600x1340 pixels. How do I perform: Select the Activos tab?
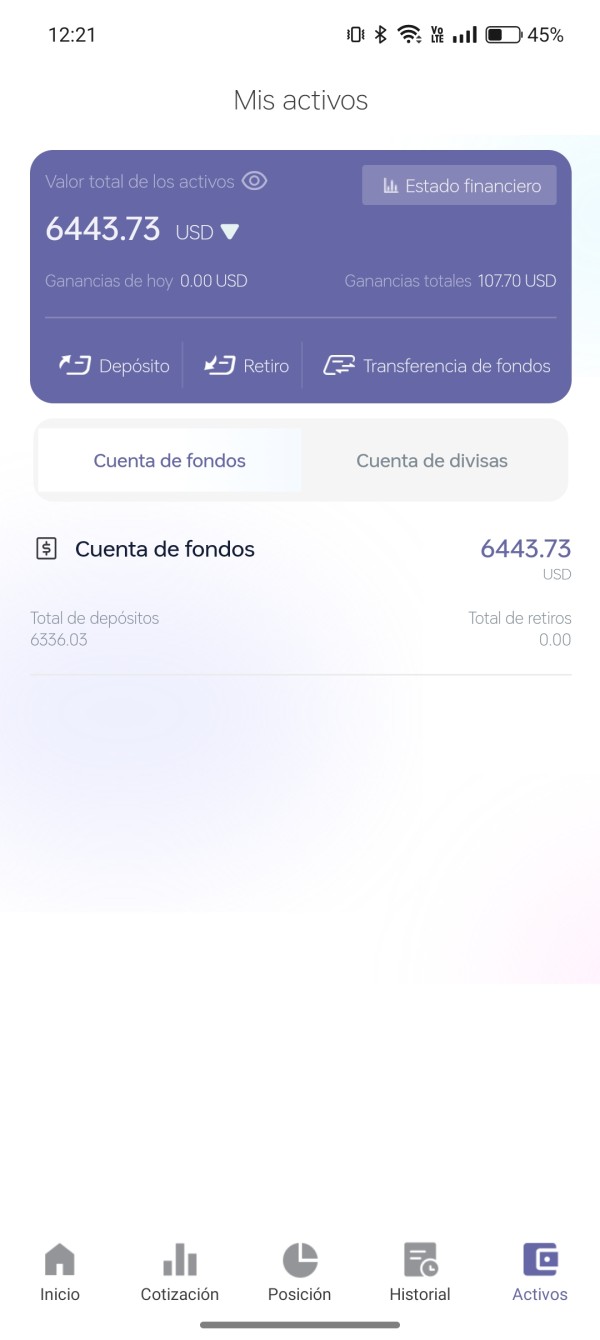540,1272
